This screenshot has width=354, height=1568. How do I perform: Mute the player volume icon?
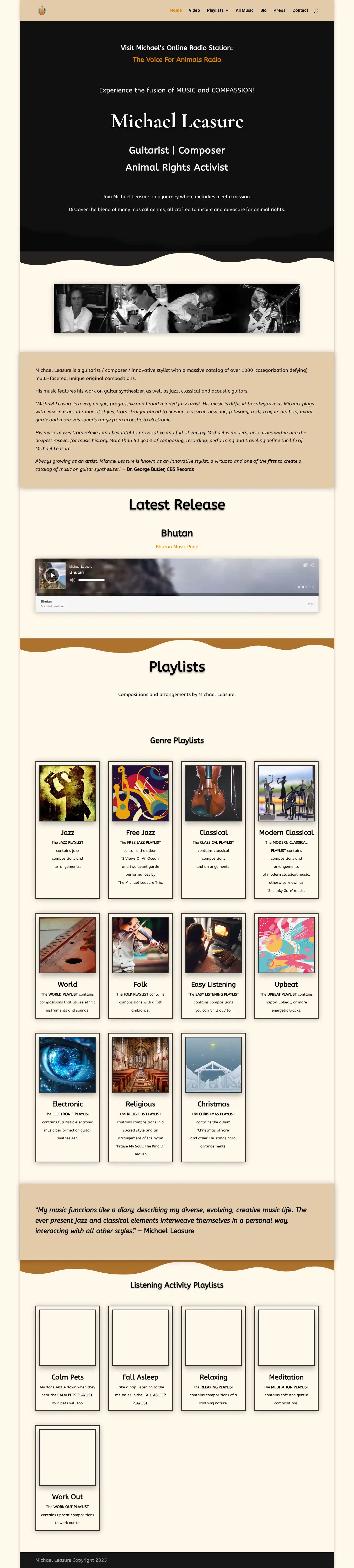pos(72,580)
